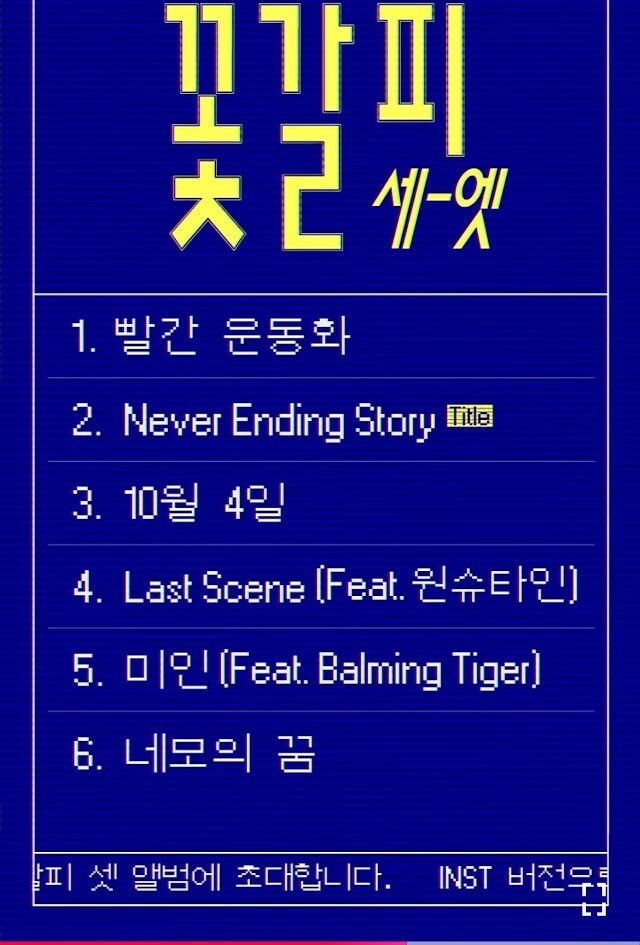Expand the tracklist image to fullscreen
The width and height of the screenshot is (640, 945).
(x=595, y=899)
